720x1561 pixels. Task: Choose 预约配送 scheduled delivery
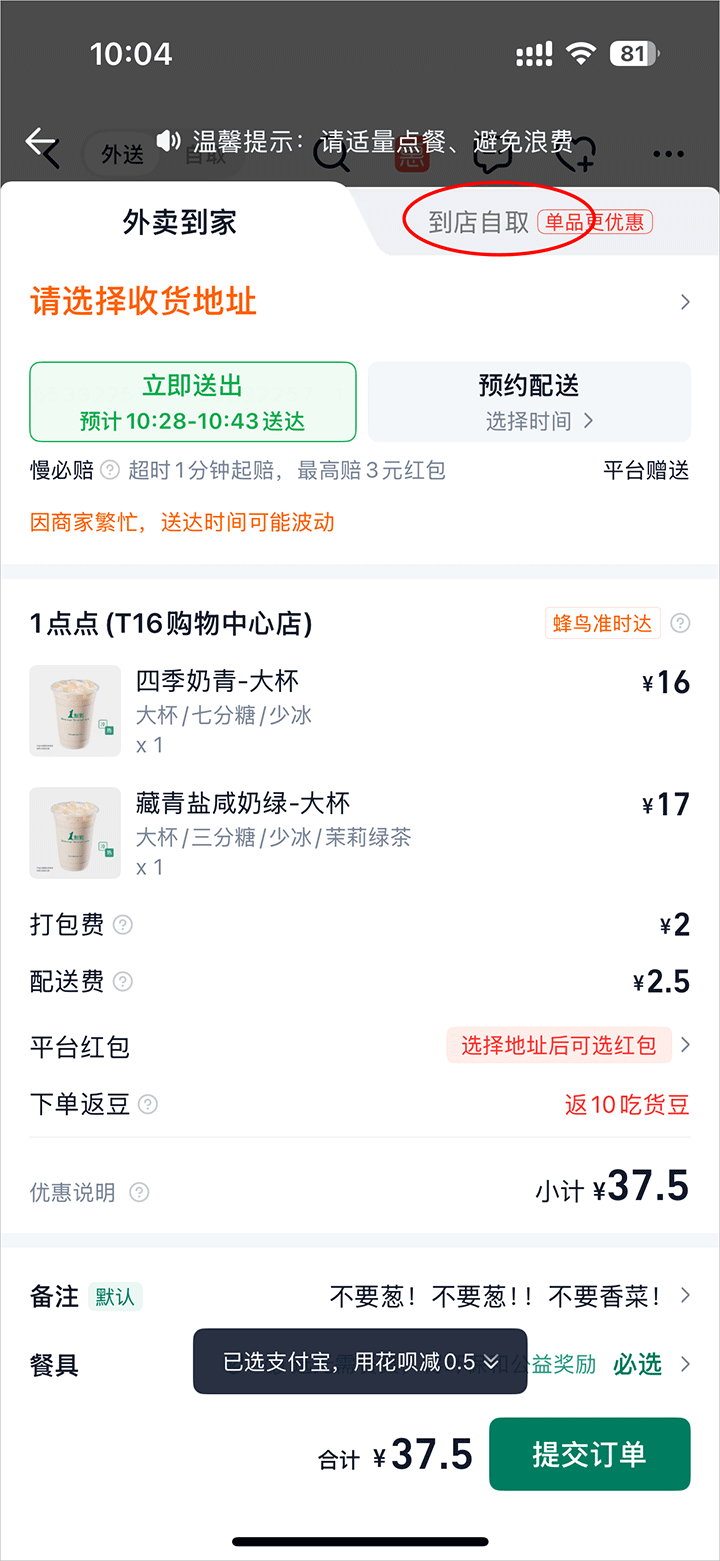pos(529,401)
